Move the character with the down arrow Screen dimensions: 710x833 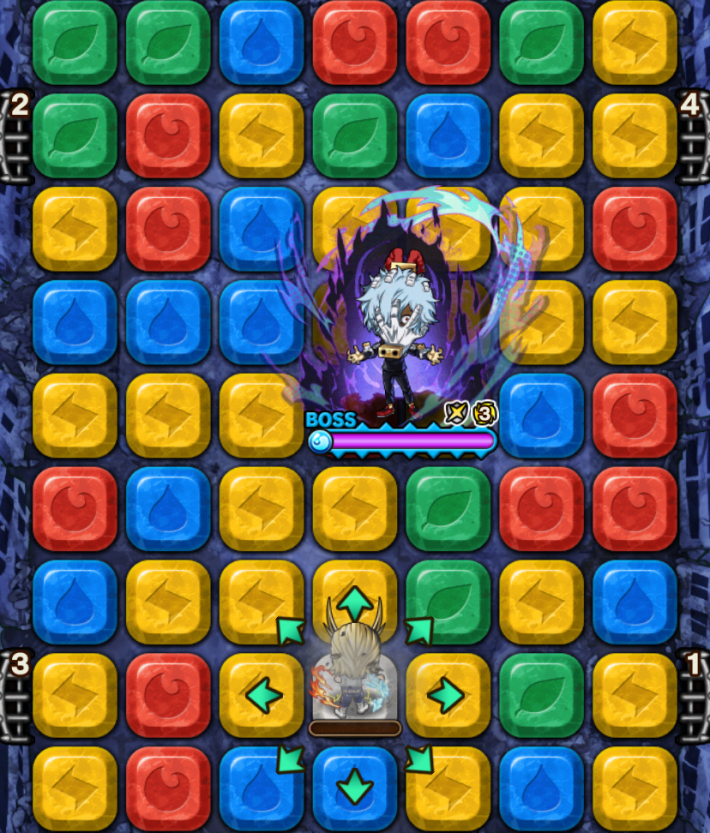[x=354, y=787]
